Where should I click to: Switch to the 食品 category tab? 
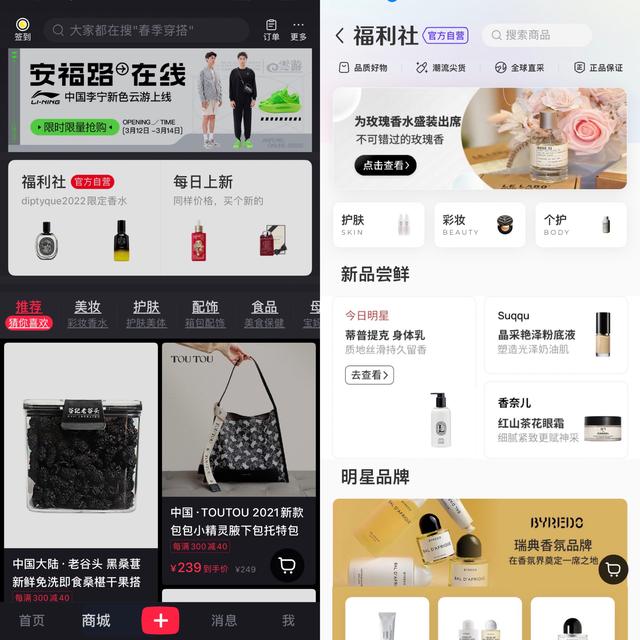click(x=264, y=313)
